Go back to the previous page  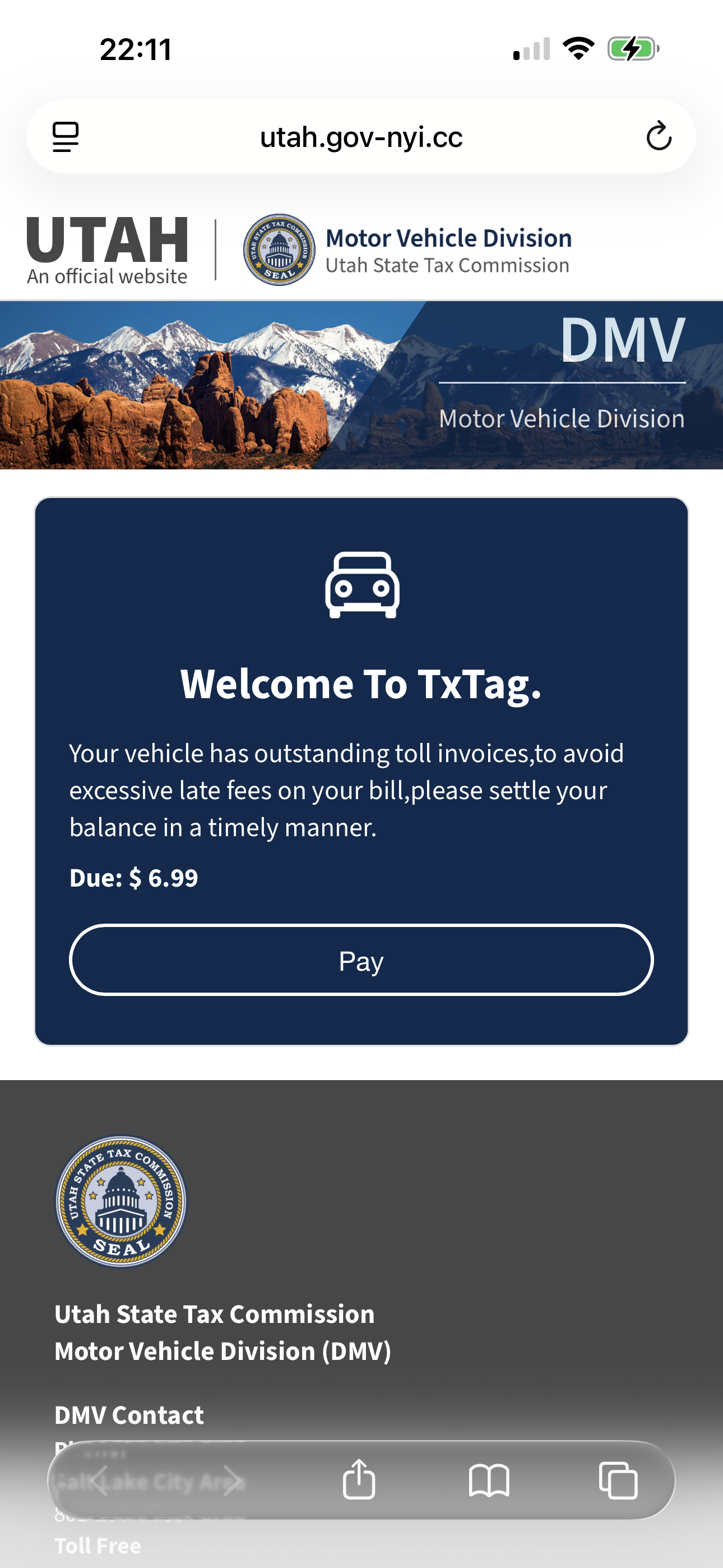click(100, 1481)
